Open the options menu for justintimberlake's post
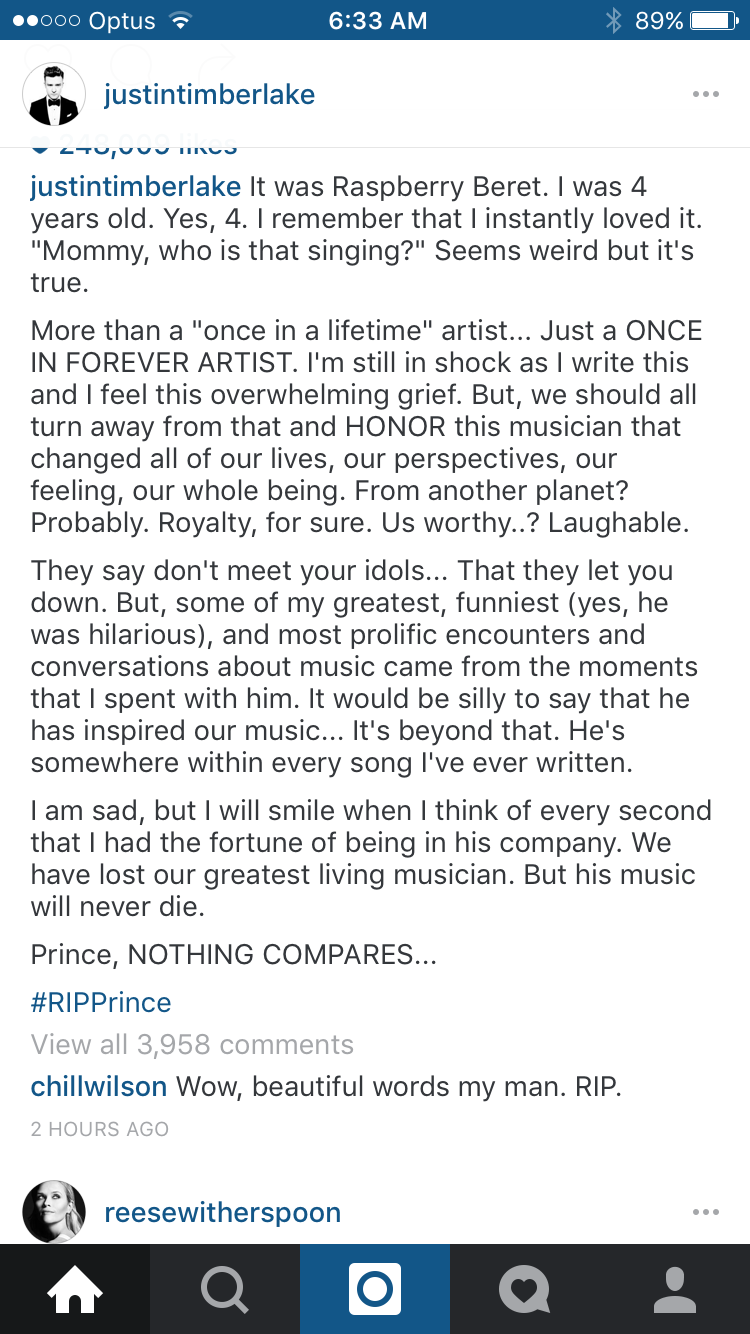This screenshot has width=750, height=1334. (705, 95)
